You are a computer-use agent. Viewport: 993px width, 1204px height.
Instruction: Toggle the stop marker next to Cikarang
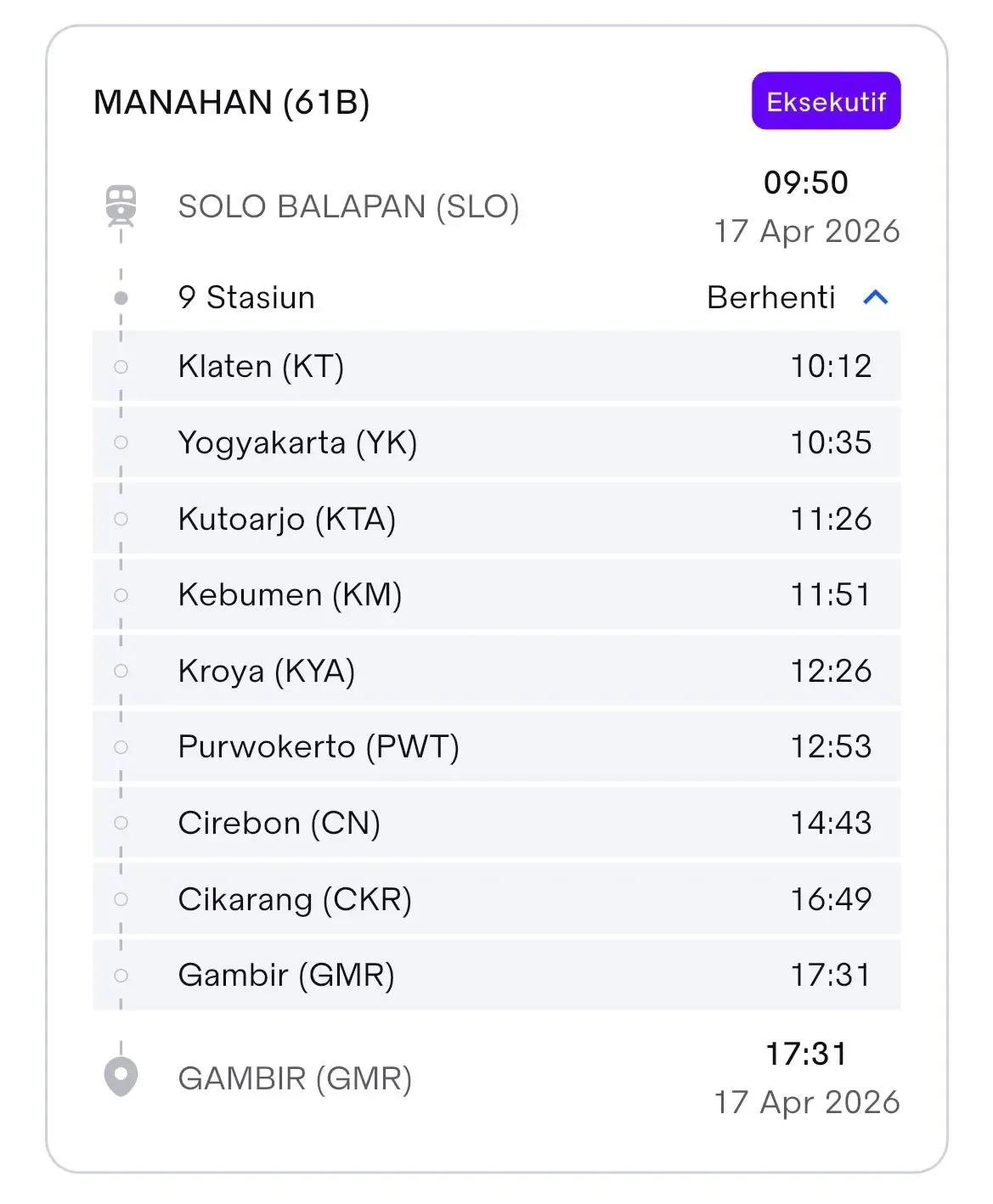(121, 899)
